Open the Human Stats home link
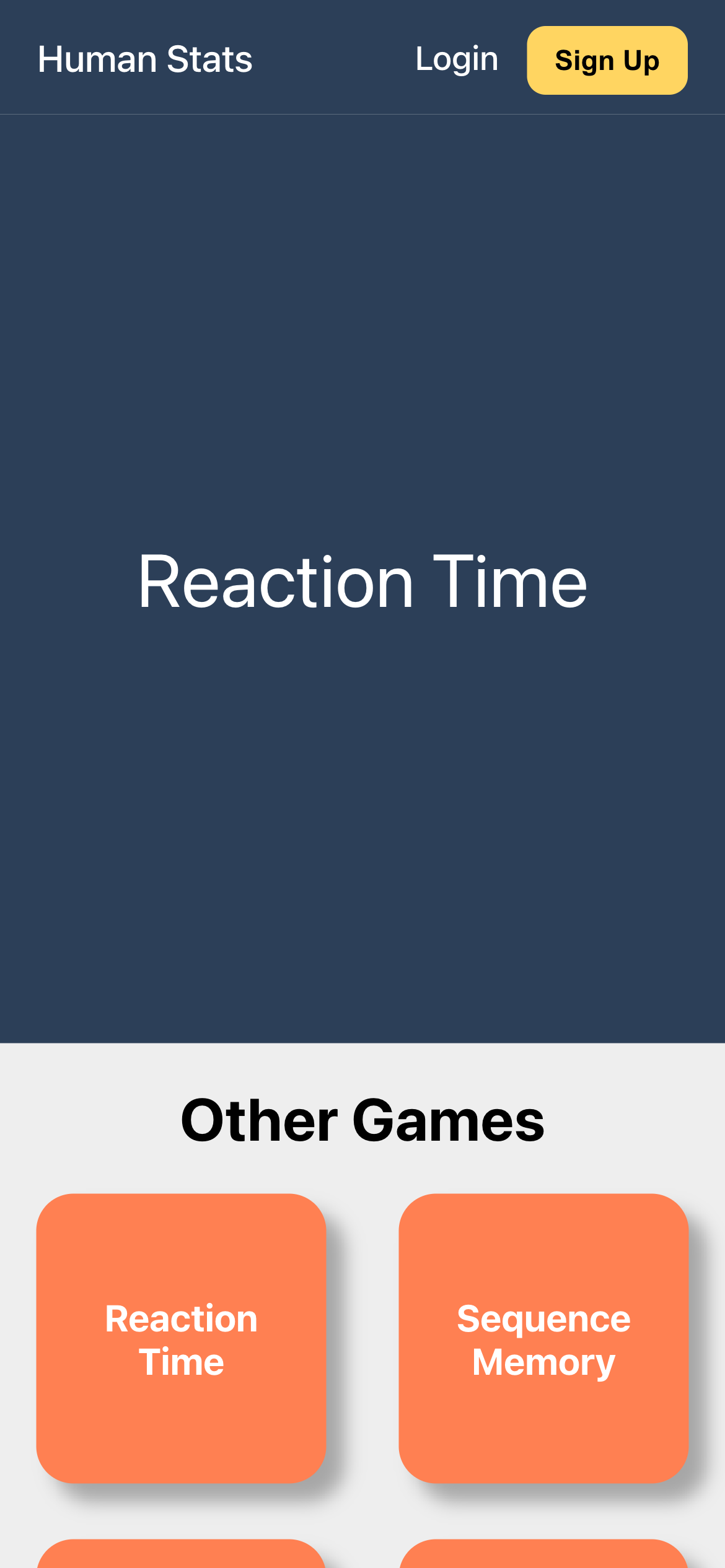The height and width of the screenshot is (1568, 725). coord(145,59)
